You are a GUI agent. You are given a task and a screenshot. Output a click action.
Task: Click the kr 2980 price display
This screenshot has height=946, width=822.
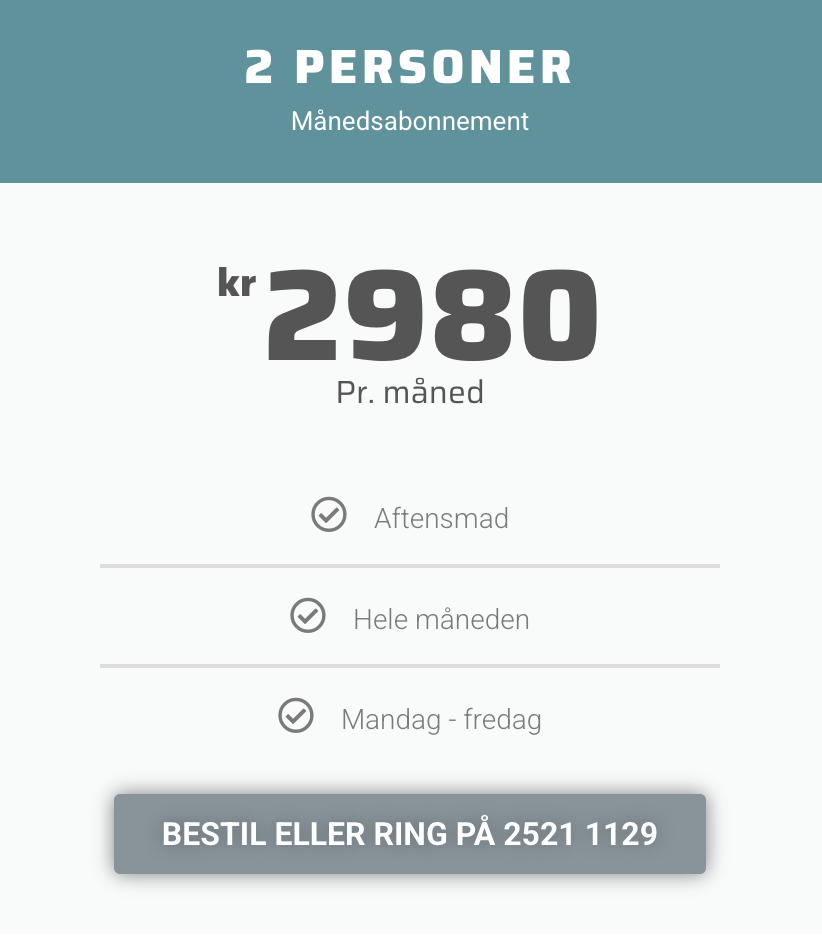coord(410,313)
